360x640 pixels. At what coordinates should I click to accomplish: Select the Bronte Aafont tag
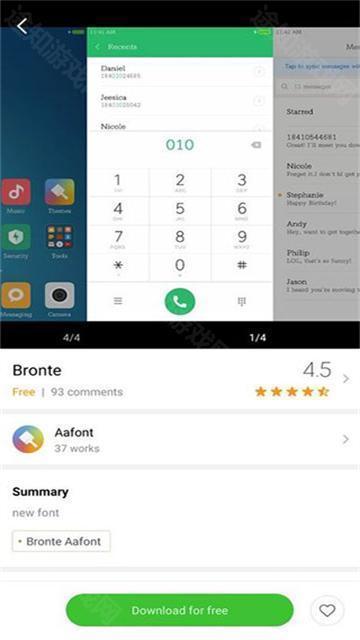click(x=61, y=541)
